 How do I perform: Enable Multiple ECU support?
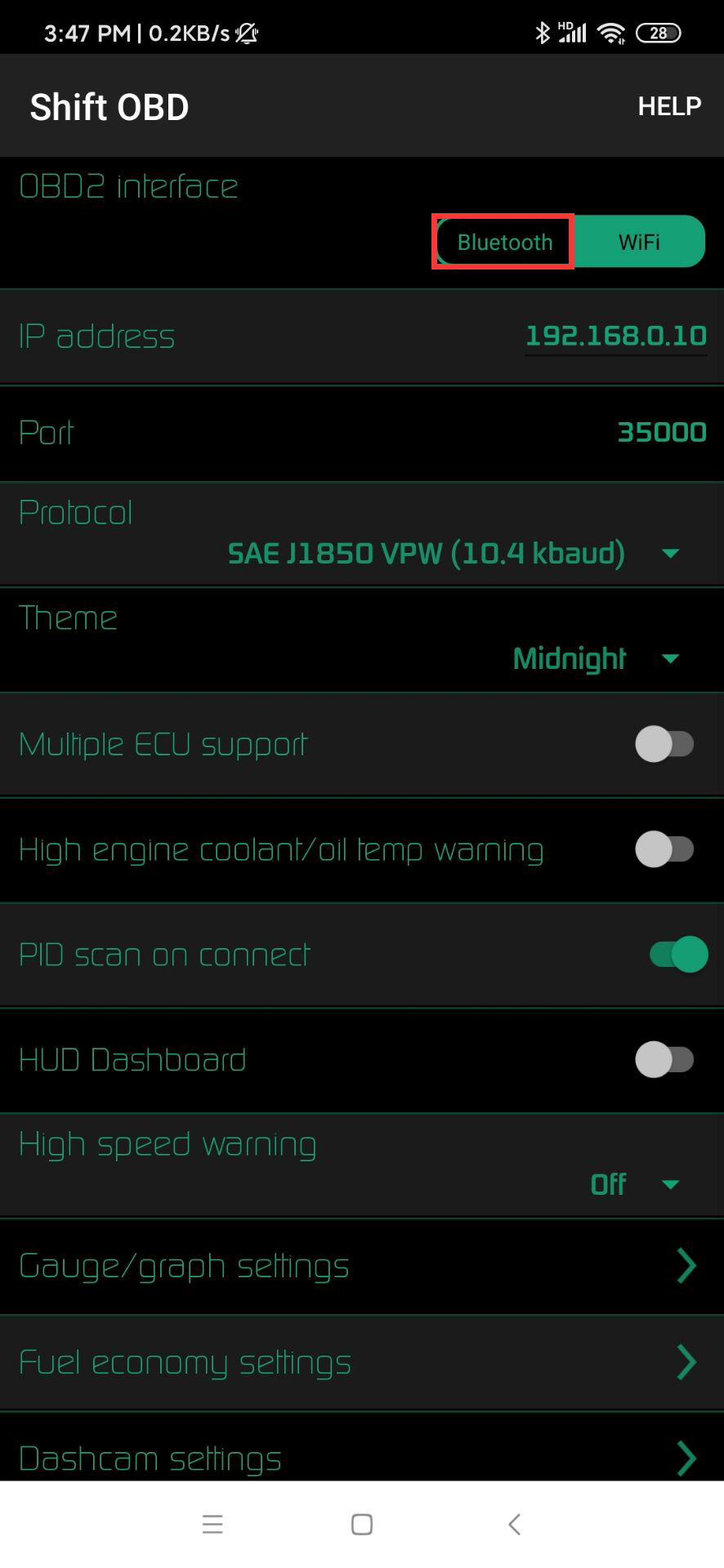(x=664, y=744)
